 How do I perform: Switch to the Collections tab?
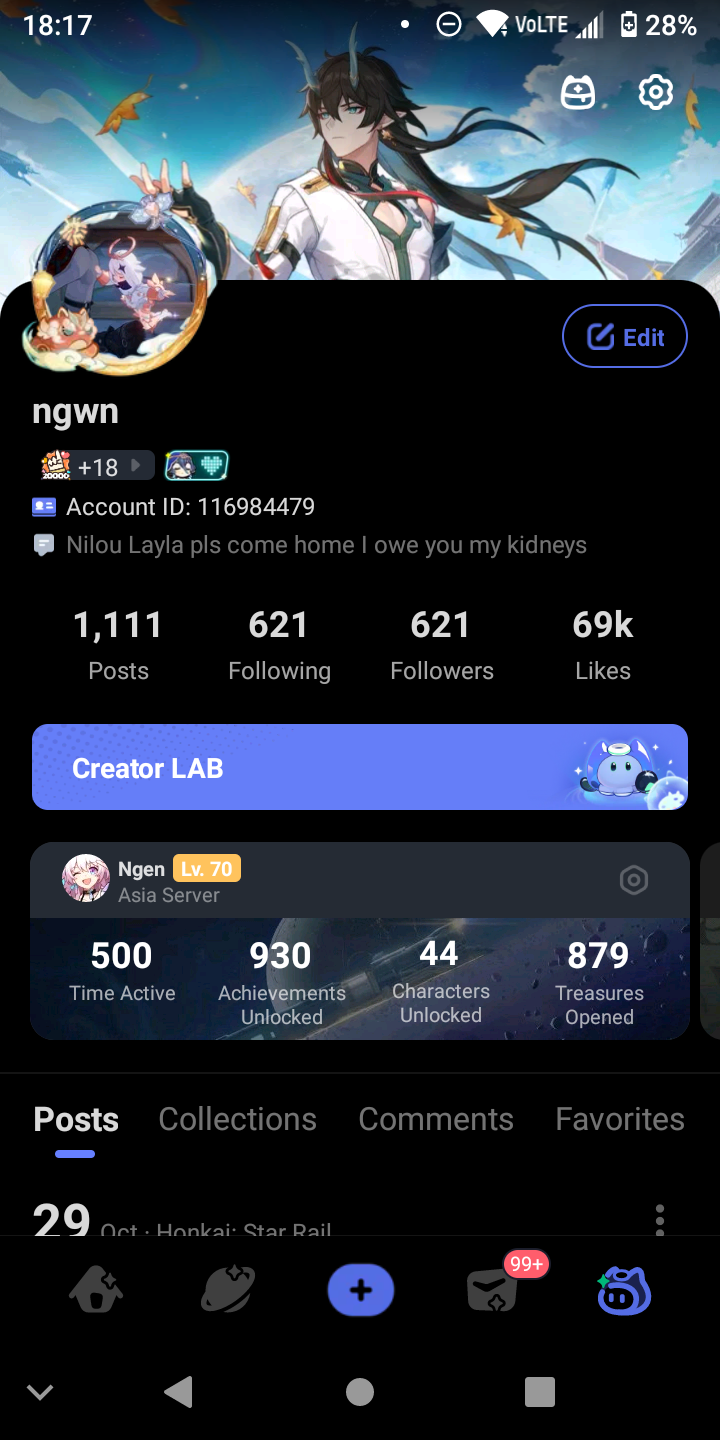(x=237, y=1119)
